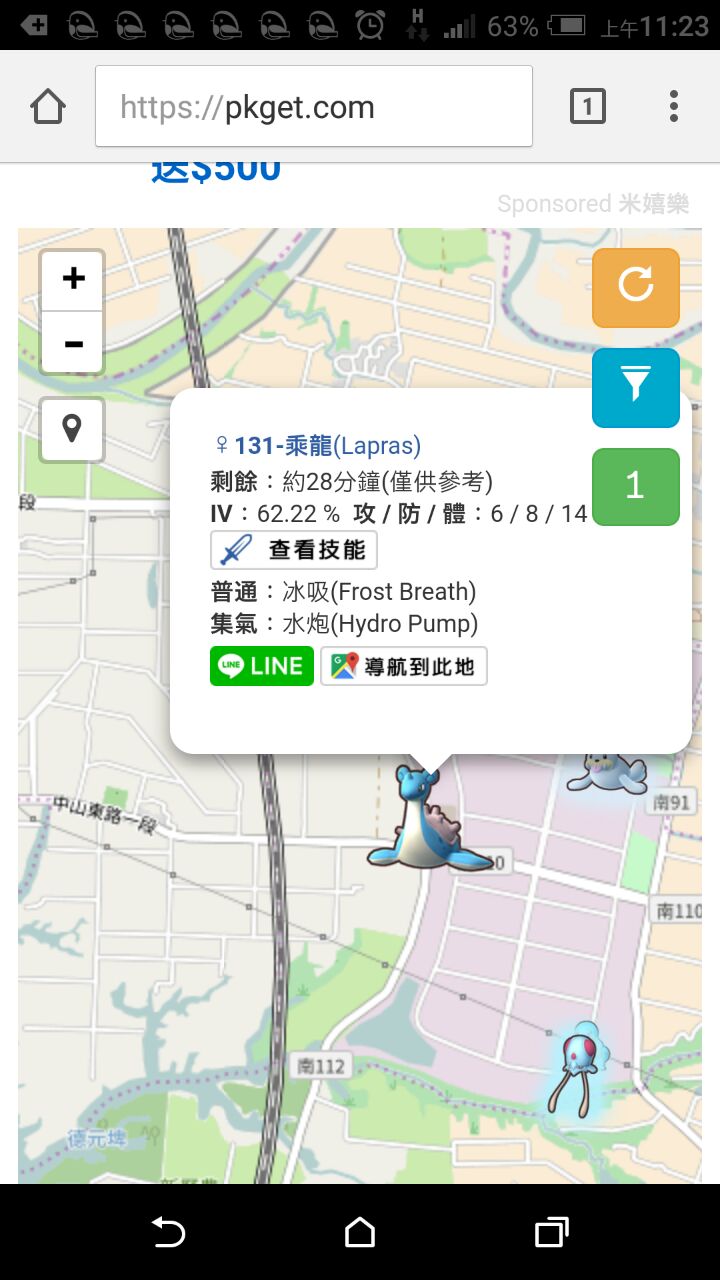Open the recent apps overview
The image size is (720, 1280).
click(551, 1232)
